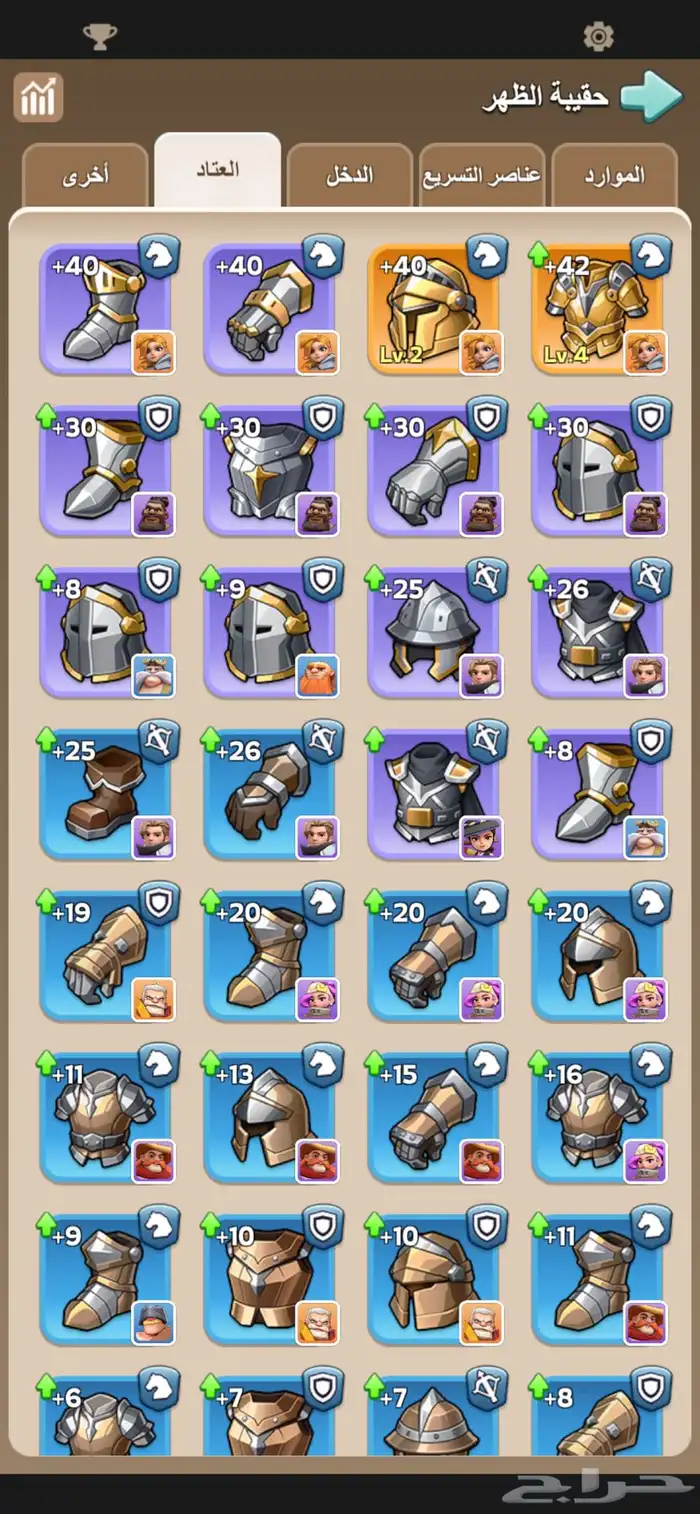Image resolution: width=700 pixels, height=1514 pixels.
Task: Open the trophy icon
Action: pos(100,37)
